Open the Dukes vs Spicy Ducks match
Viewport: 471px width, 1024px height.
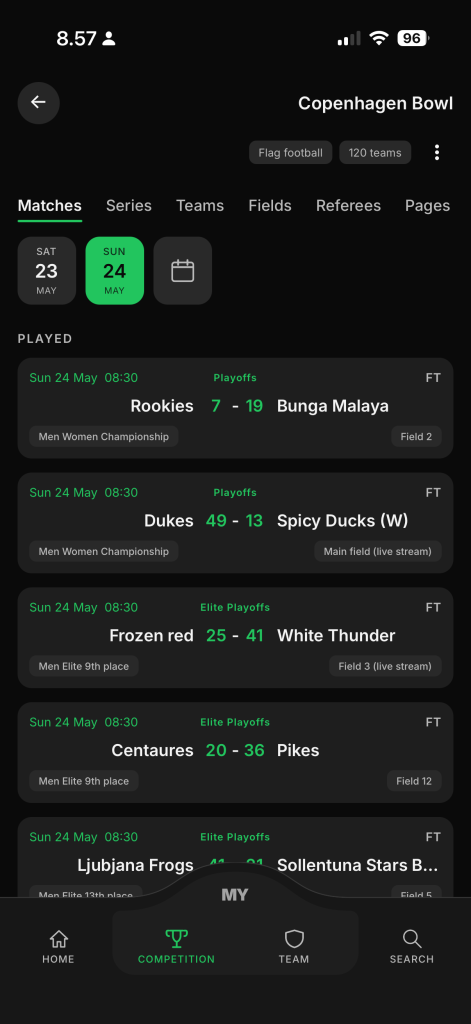pos(235,523)
